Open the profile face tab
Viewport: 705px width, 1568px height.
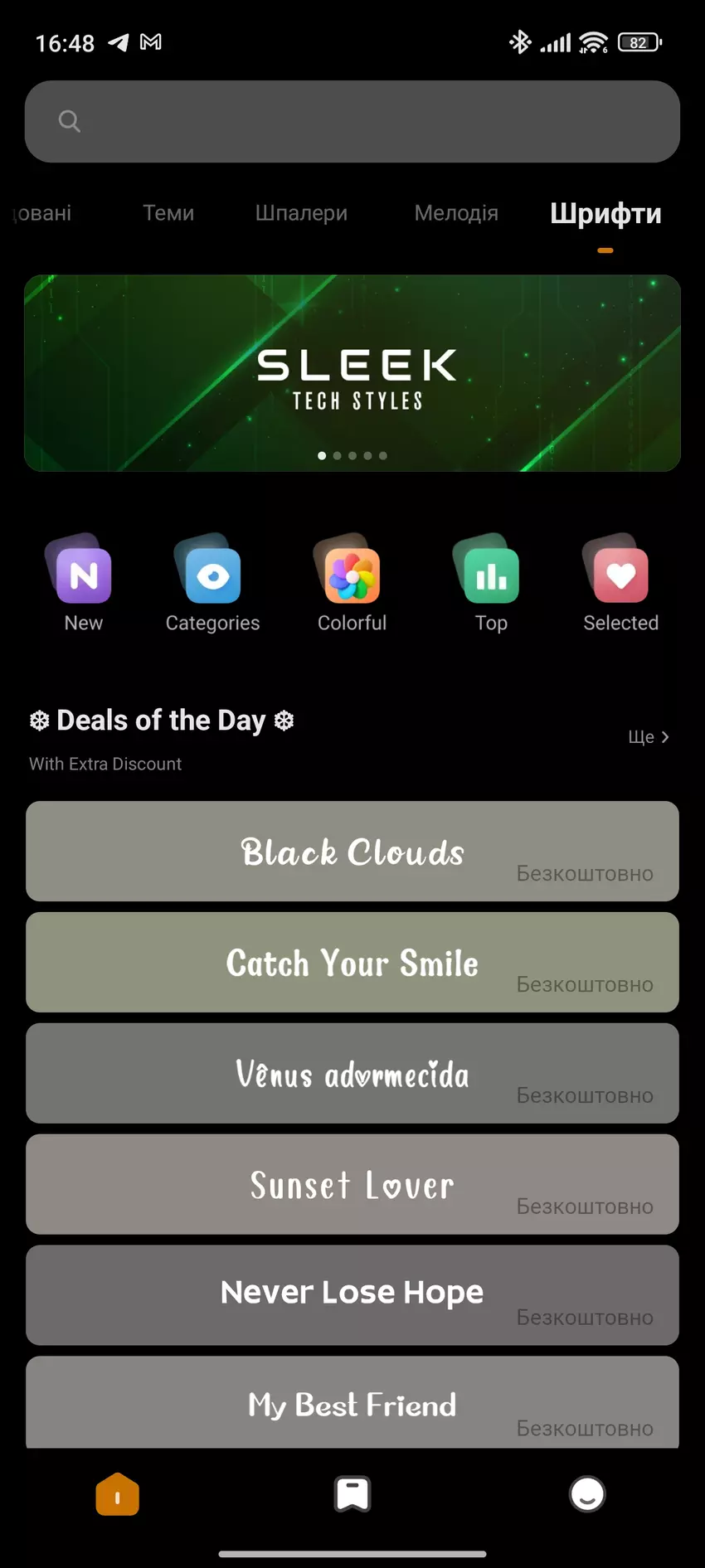[x=587, y=1494]
